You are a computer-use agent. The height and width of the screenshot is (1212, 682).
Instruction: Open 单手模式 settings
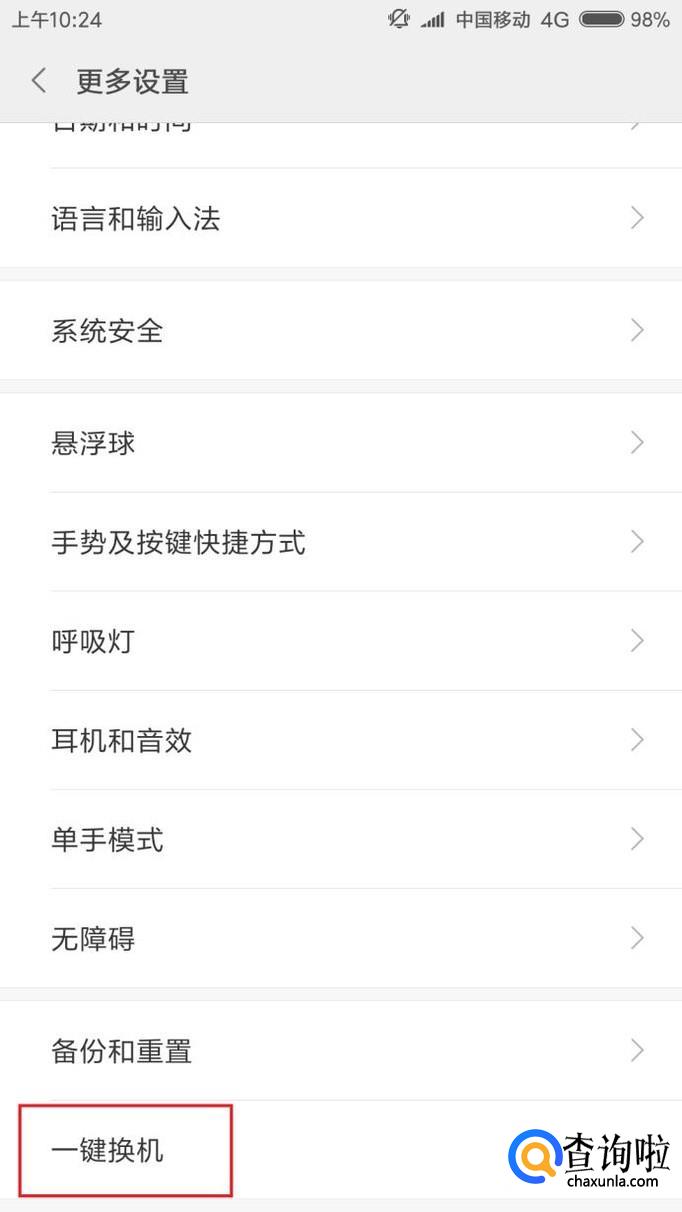tap(340, 839)
